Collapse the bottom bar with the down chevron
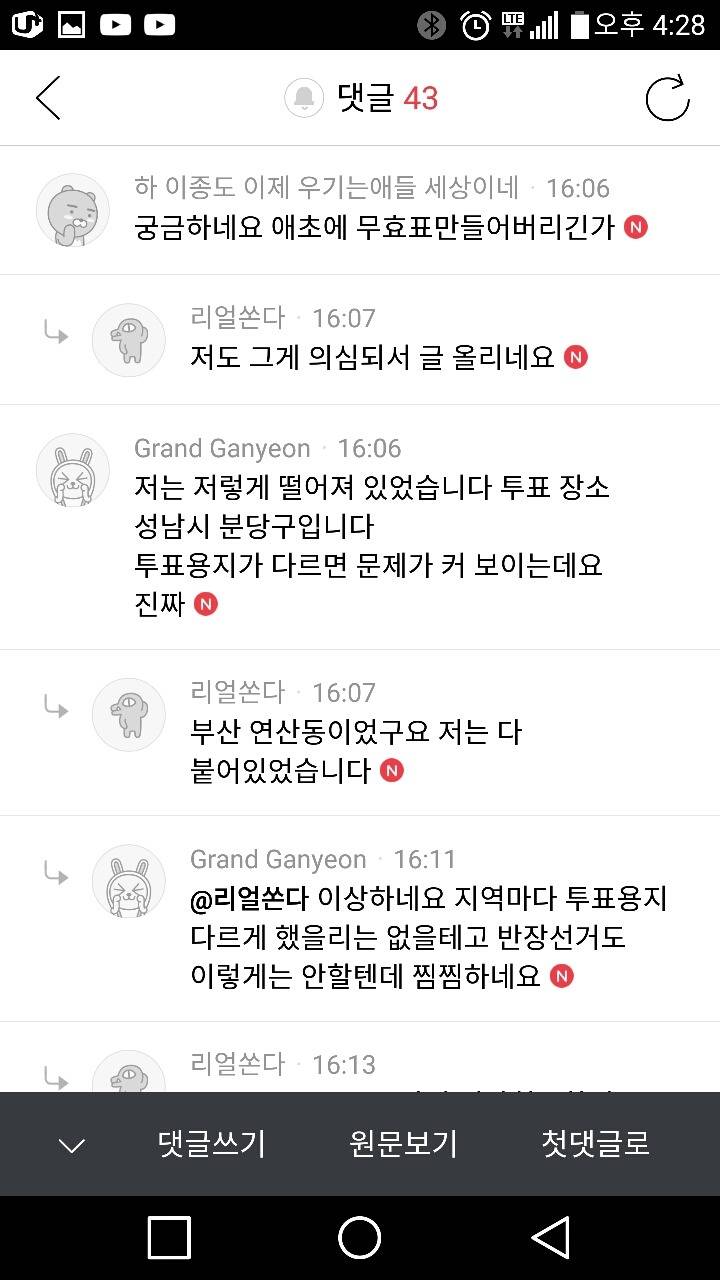Viewport: 720px width, 1280px height. tap(70, 1146)
